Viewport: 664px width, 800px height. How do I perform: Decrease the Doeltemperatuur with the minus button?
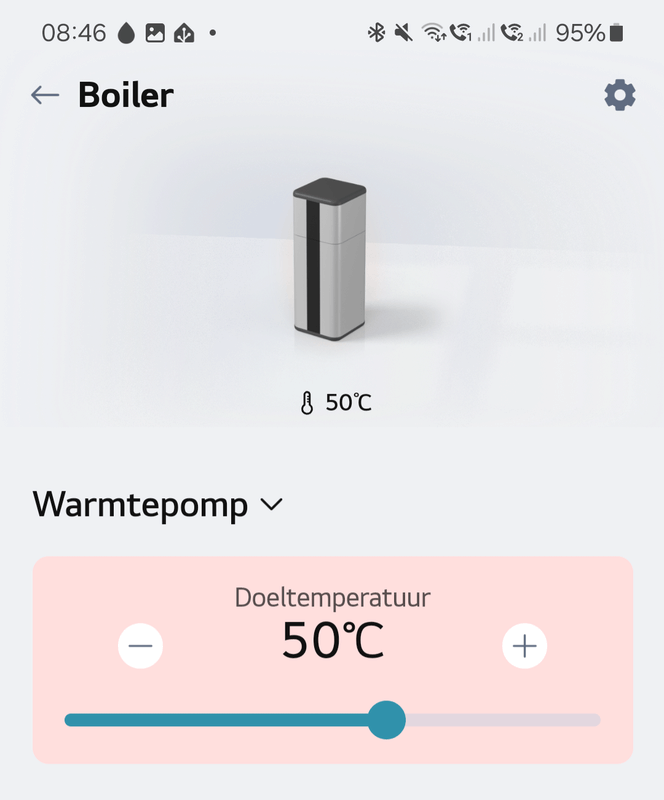click(x=140, y=646)
